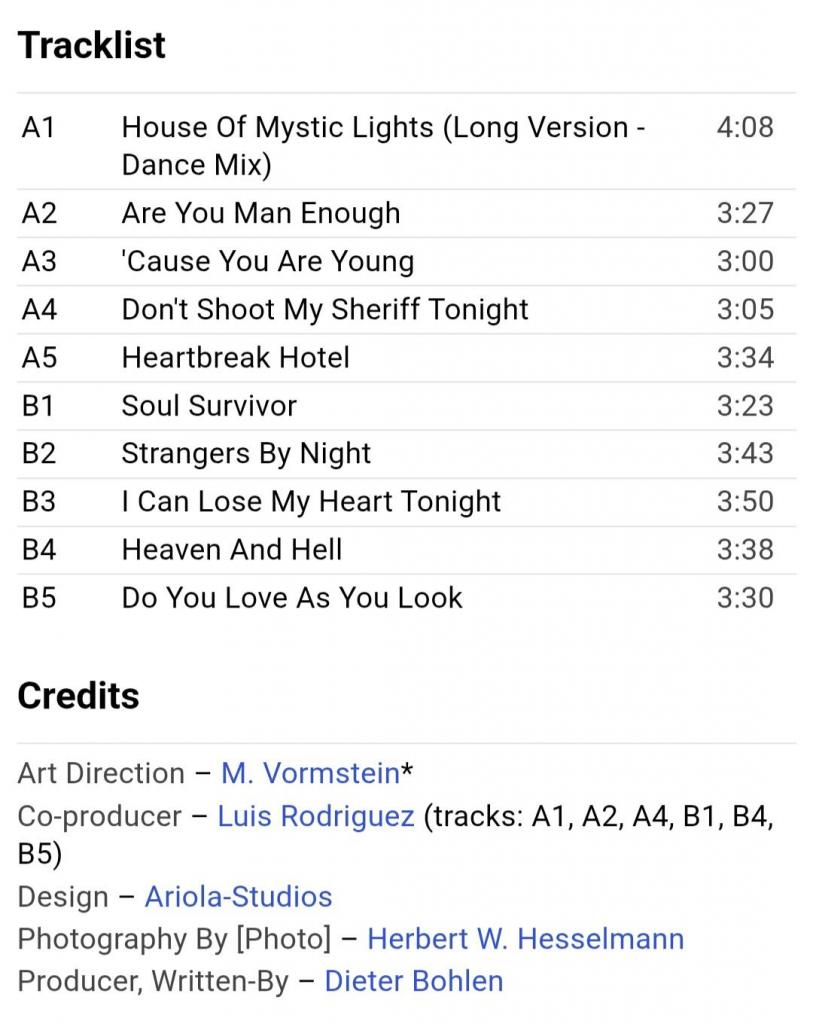The width and height of the screenshot is (813, 1024).
Task: Tap the Ariola-Studios design link
Action: [238, 896]
